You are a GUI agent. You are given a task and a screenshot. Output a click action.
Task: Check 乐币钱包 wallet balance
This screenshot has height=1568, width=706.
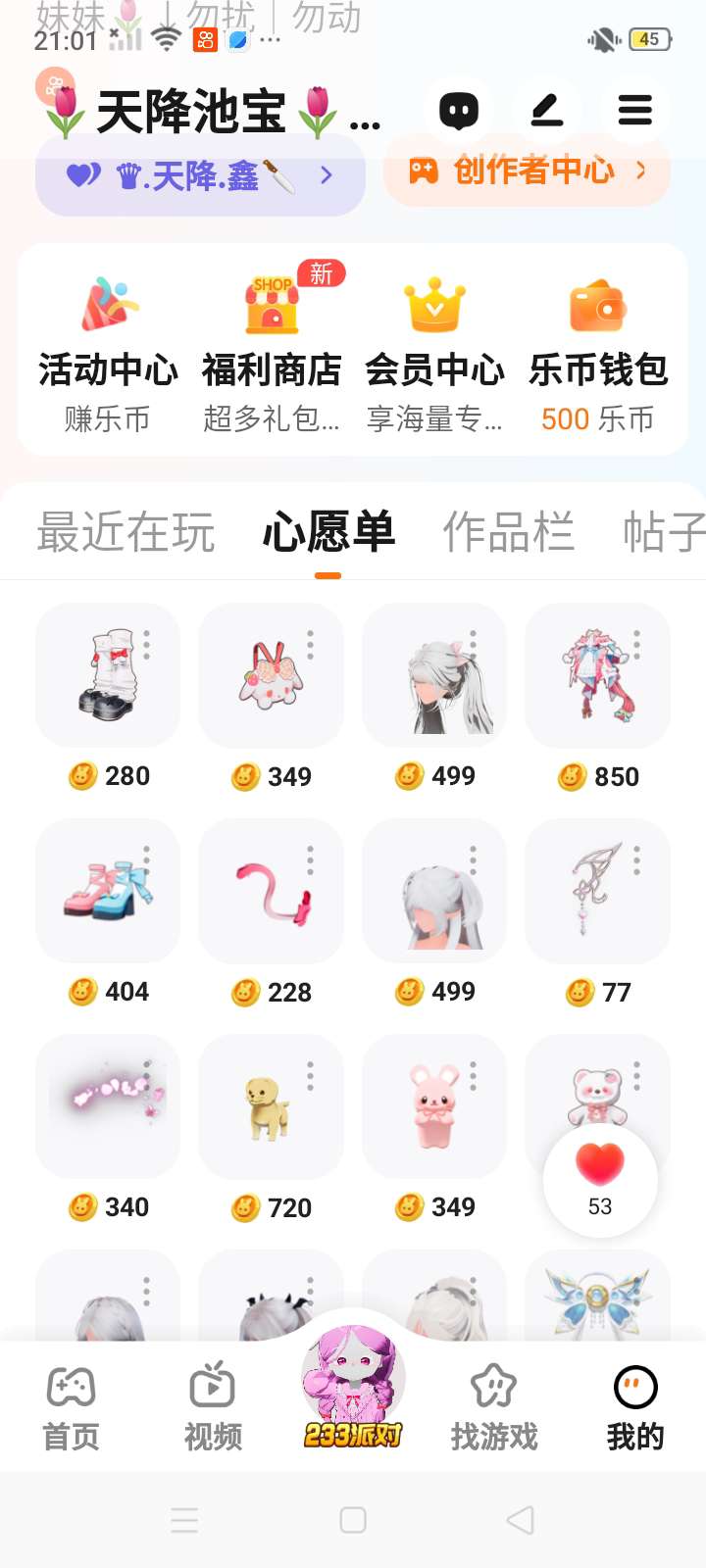[x=598, y=349]
